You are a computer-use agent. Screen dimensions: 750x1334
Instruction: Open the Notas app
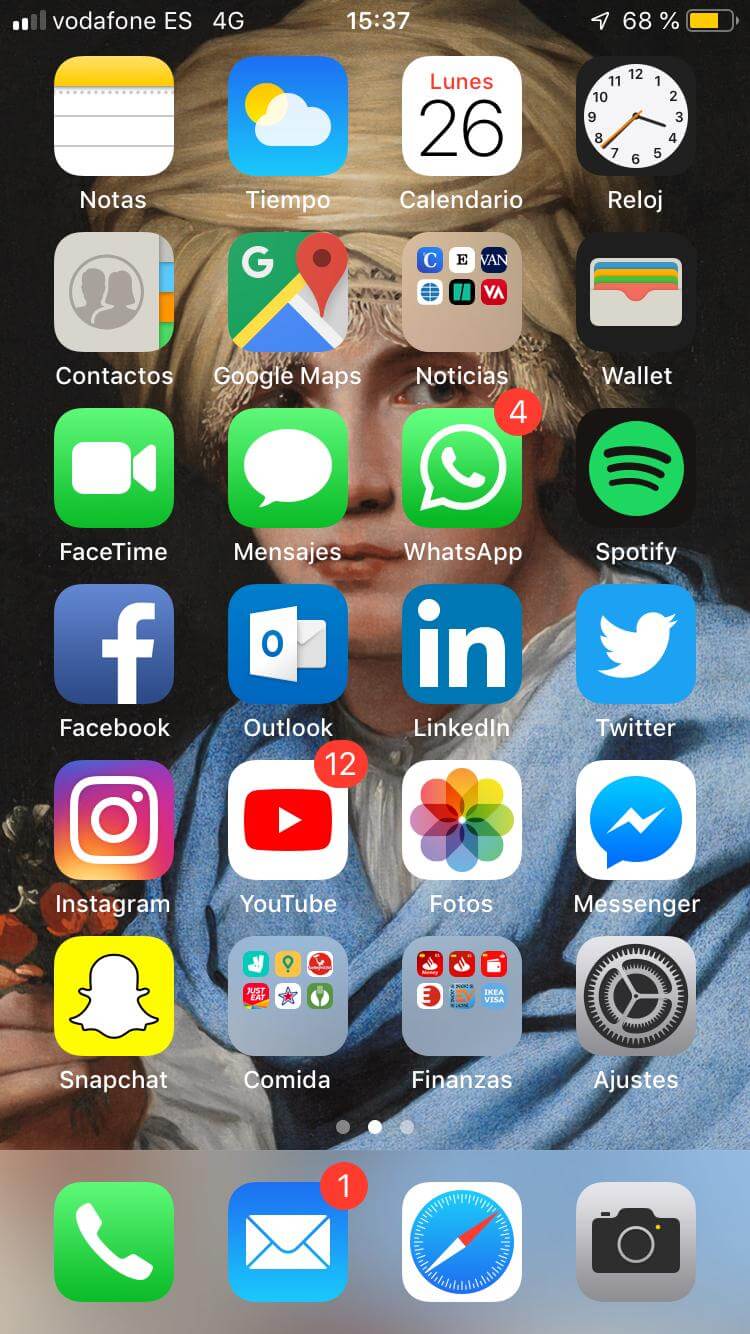[114, 116]
